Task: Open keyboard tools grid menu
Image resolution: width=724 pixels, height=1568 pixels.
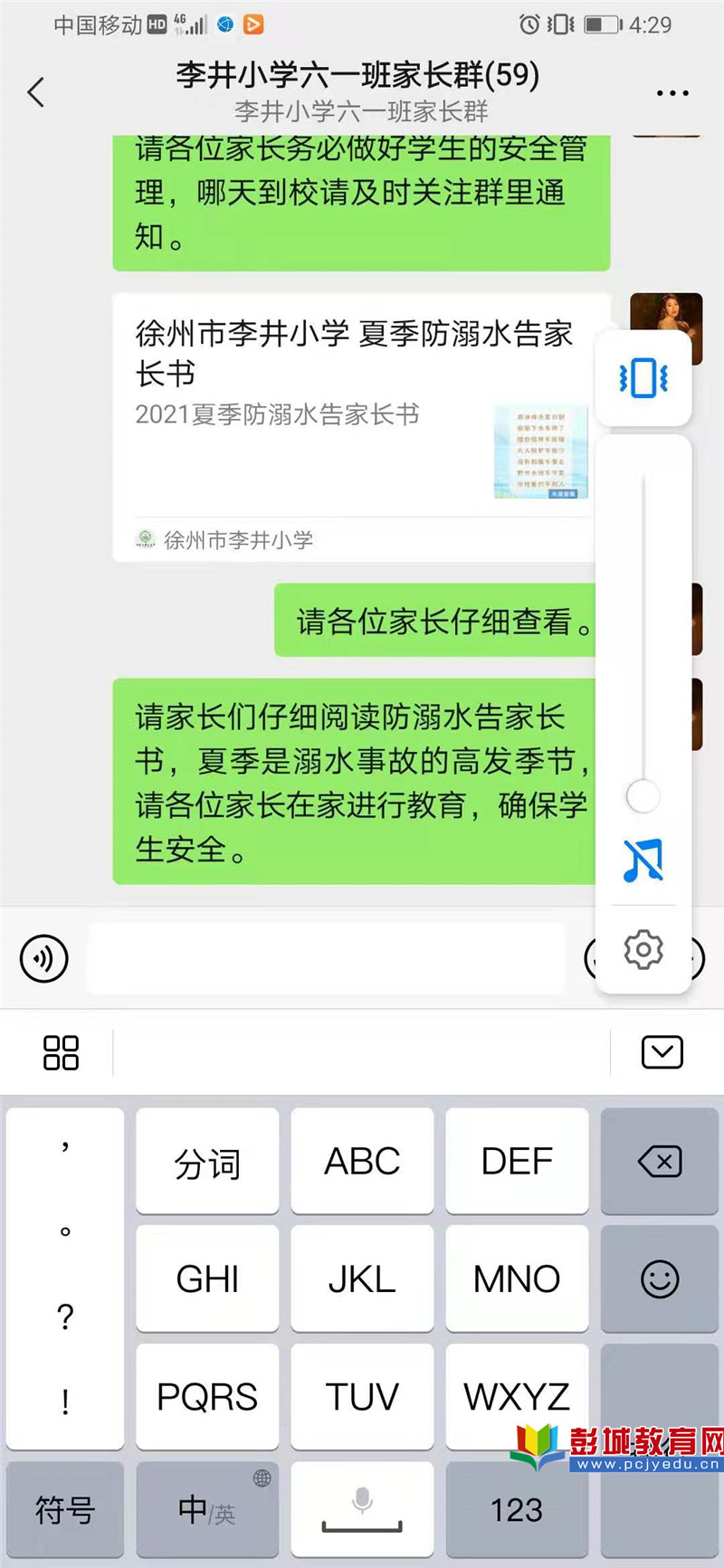Action: tap(62, 1052)
